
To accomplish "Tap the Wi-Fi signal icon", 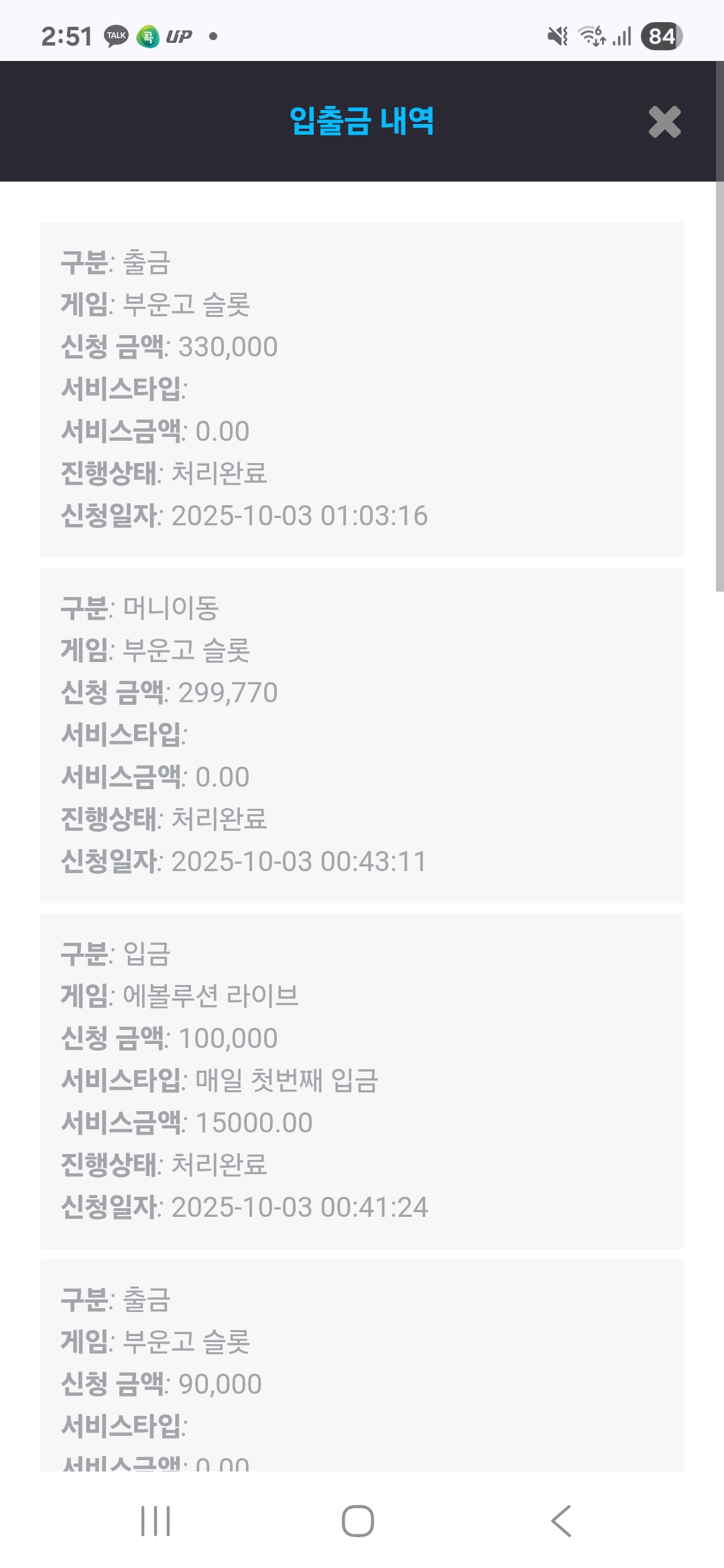I will click(593, 36).
